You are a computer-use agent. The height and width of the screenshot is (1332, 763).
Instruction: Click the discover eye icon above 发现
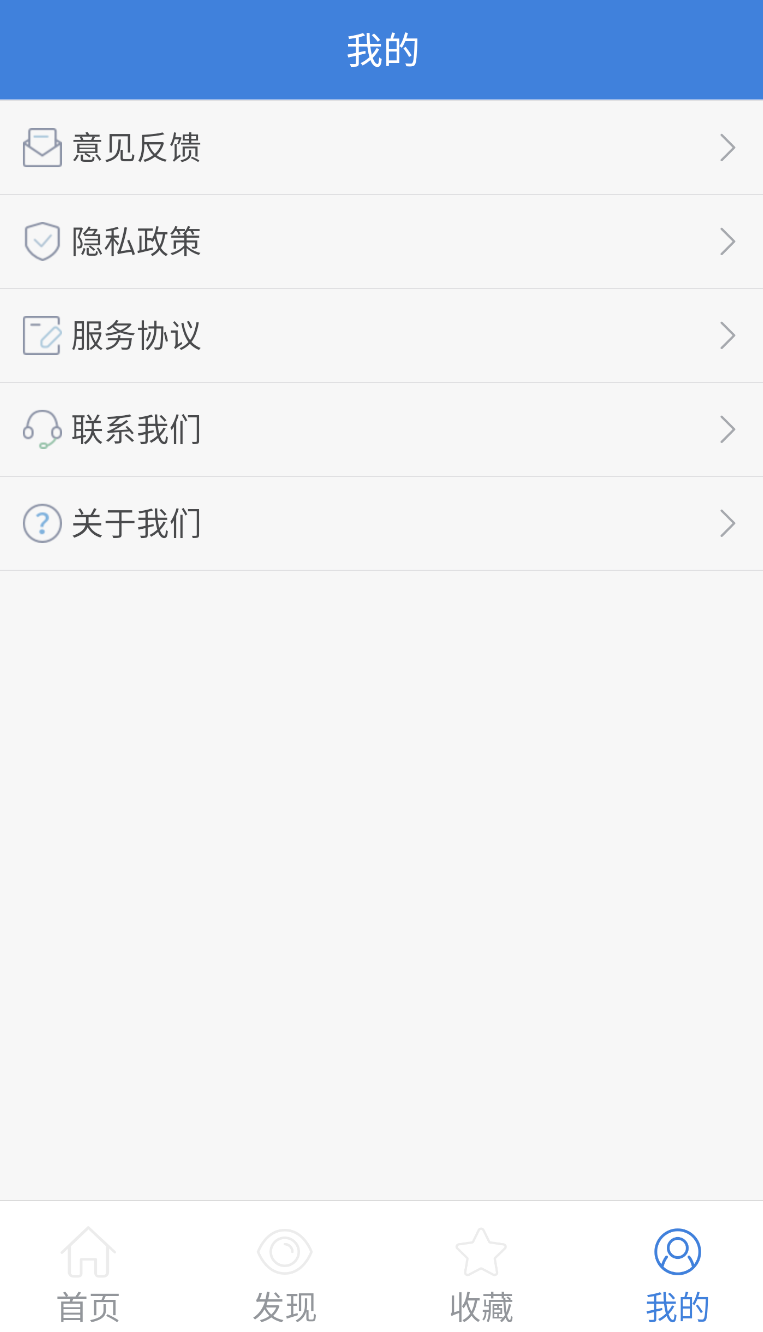click(284, 1251)
